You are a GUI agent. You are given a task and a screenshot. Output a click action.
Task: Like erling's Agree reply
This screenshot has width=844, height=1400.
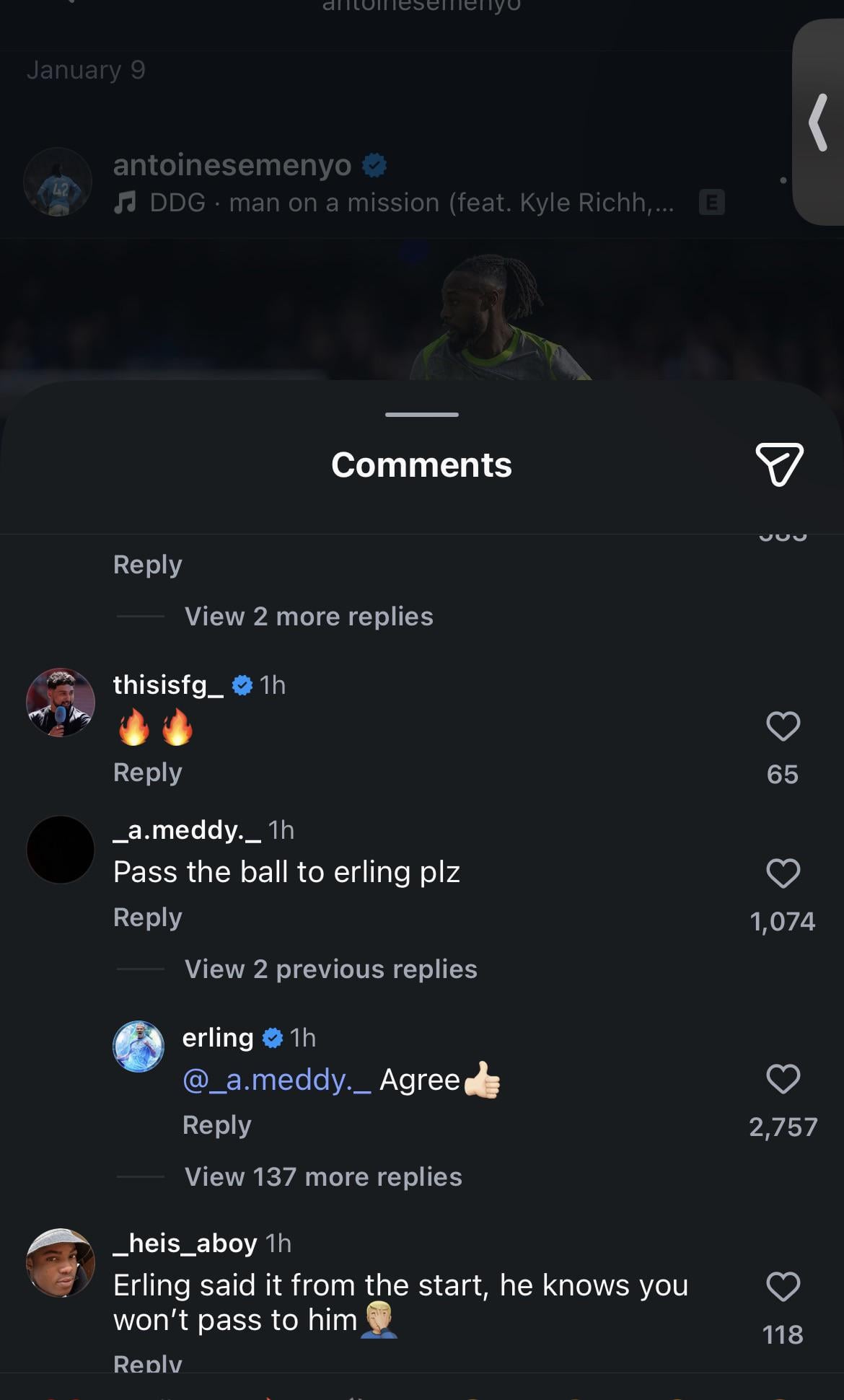(x=783, y=1079)
